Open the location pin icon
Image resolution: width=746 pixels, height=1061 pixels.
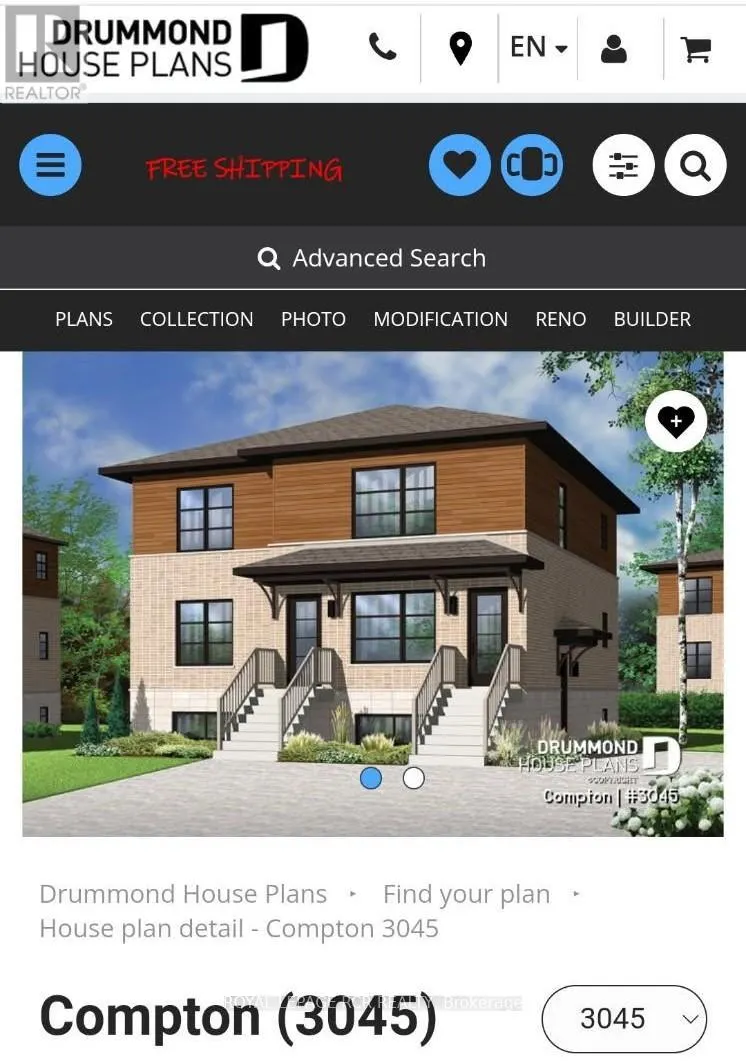pos(460,49)
